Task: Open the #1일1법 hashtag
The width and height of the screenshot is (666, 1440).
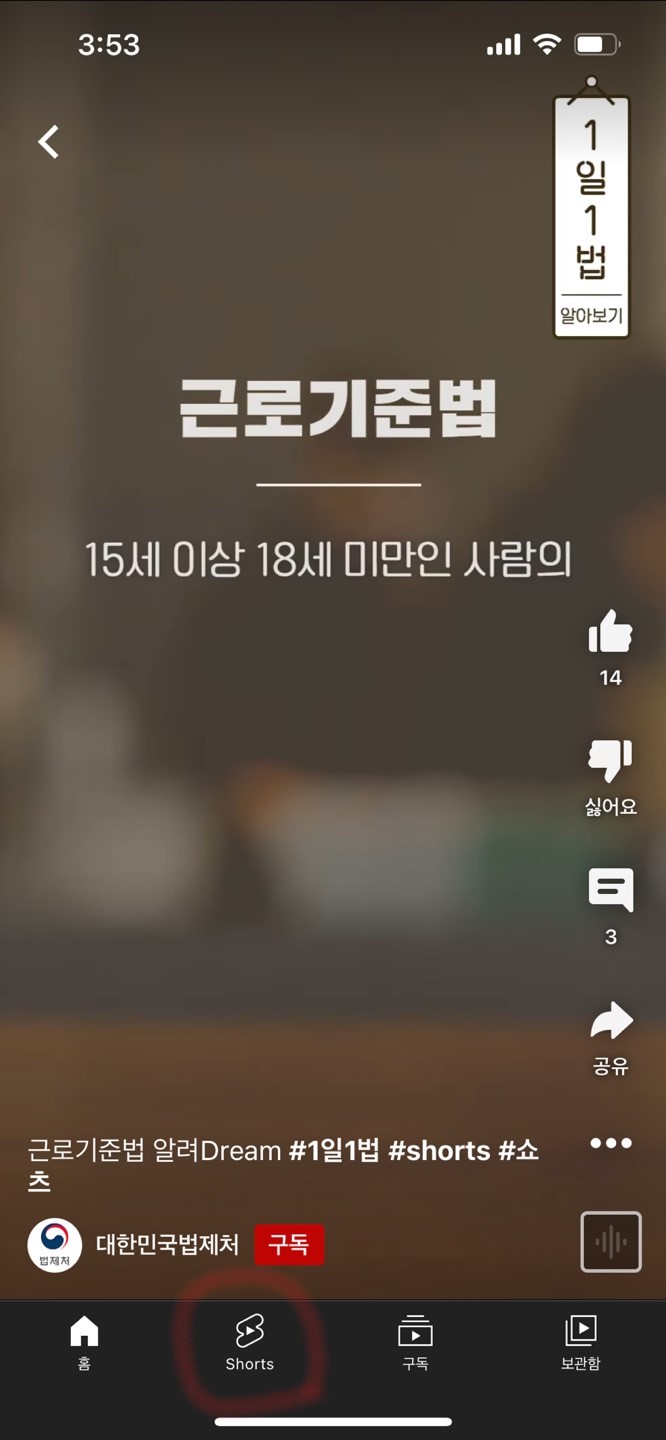Action: pos(334,1150)
